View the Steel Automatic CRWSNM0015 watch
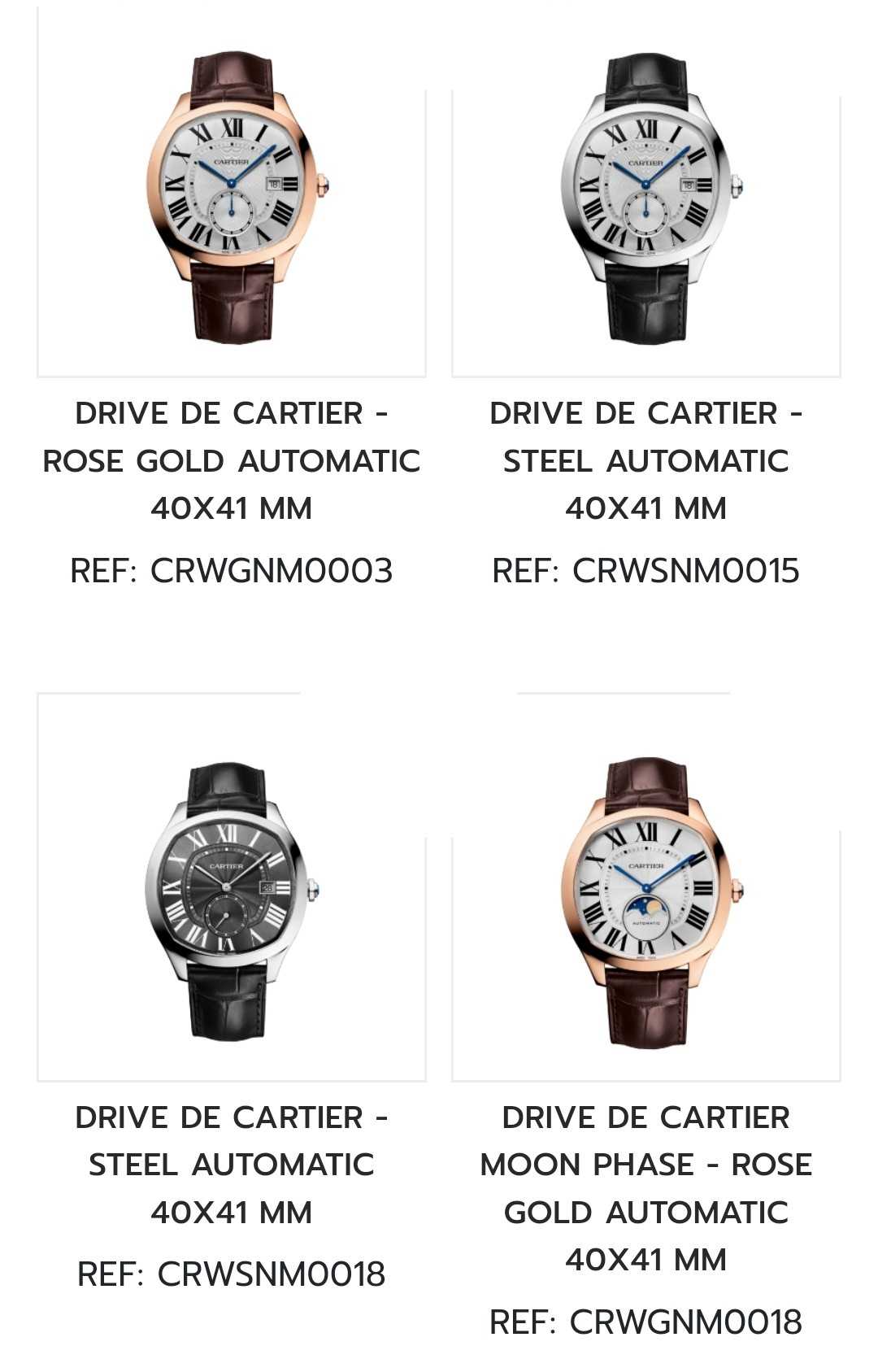 [646, 195]
